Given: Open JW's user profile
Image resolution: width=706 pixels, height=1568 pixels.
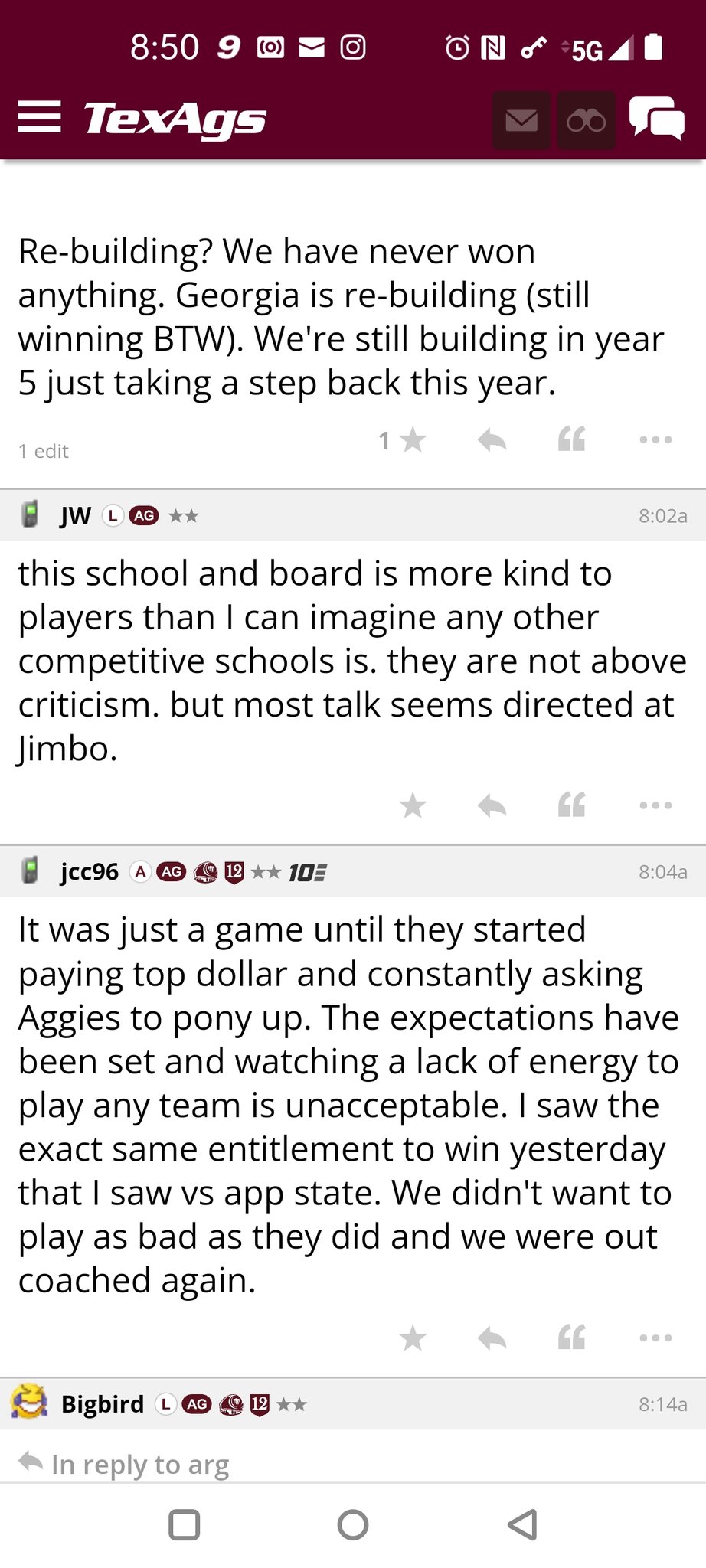Looking at the screenshot, I should point(76,516).
